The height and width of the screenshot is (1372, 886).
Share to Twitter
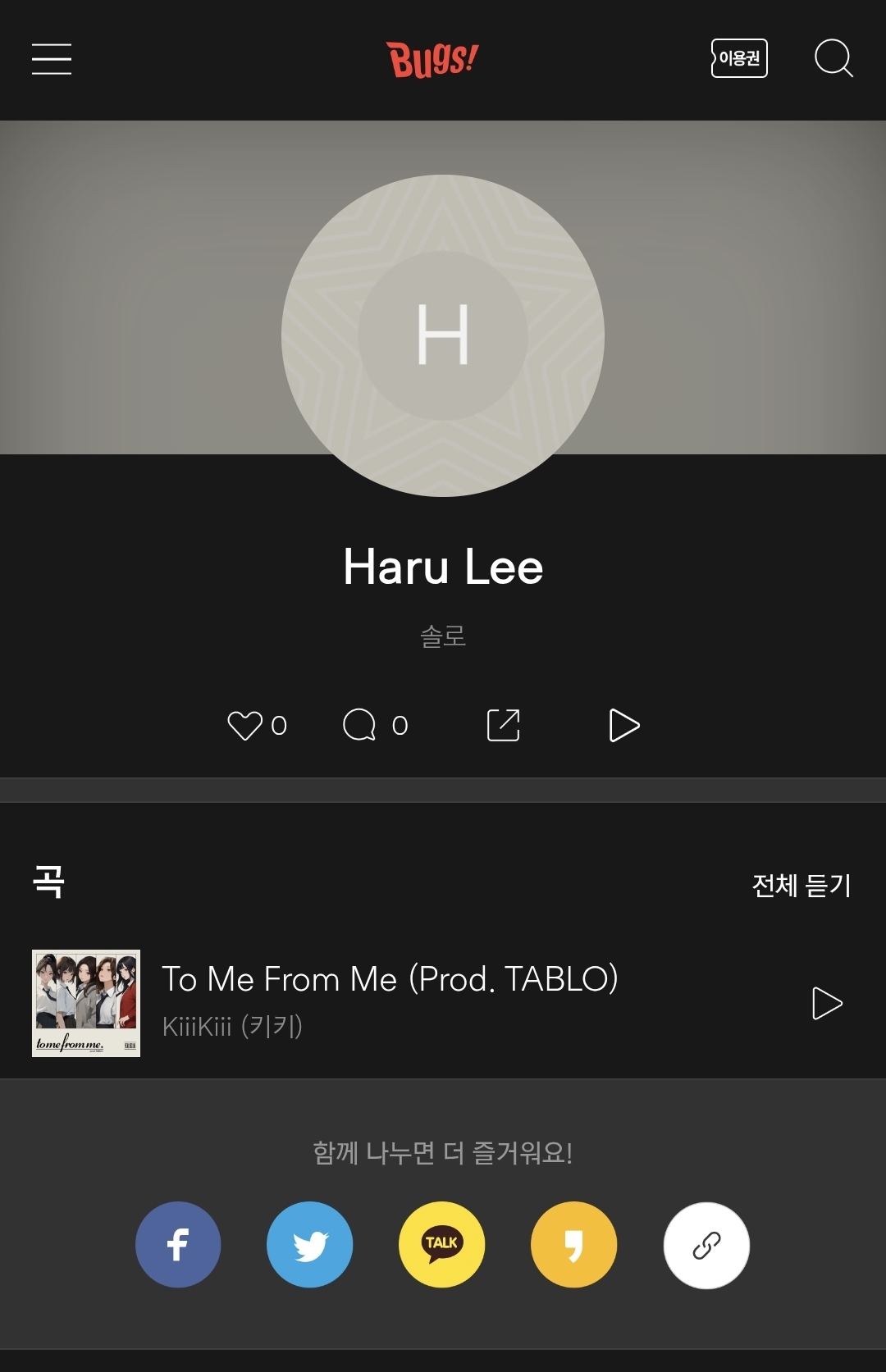[310, 1245]
